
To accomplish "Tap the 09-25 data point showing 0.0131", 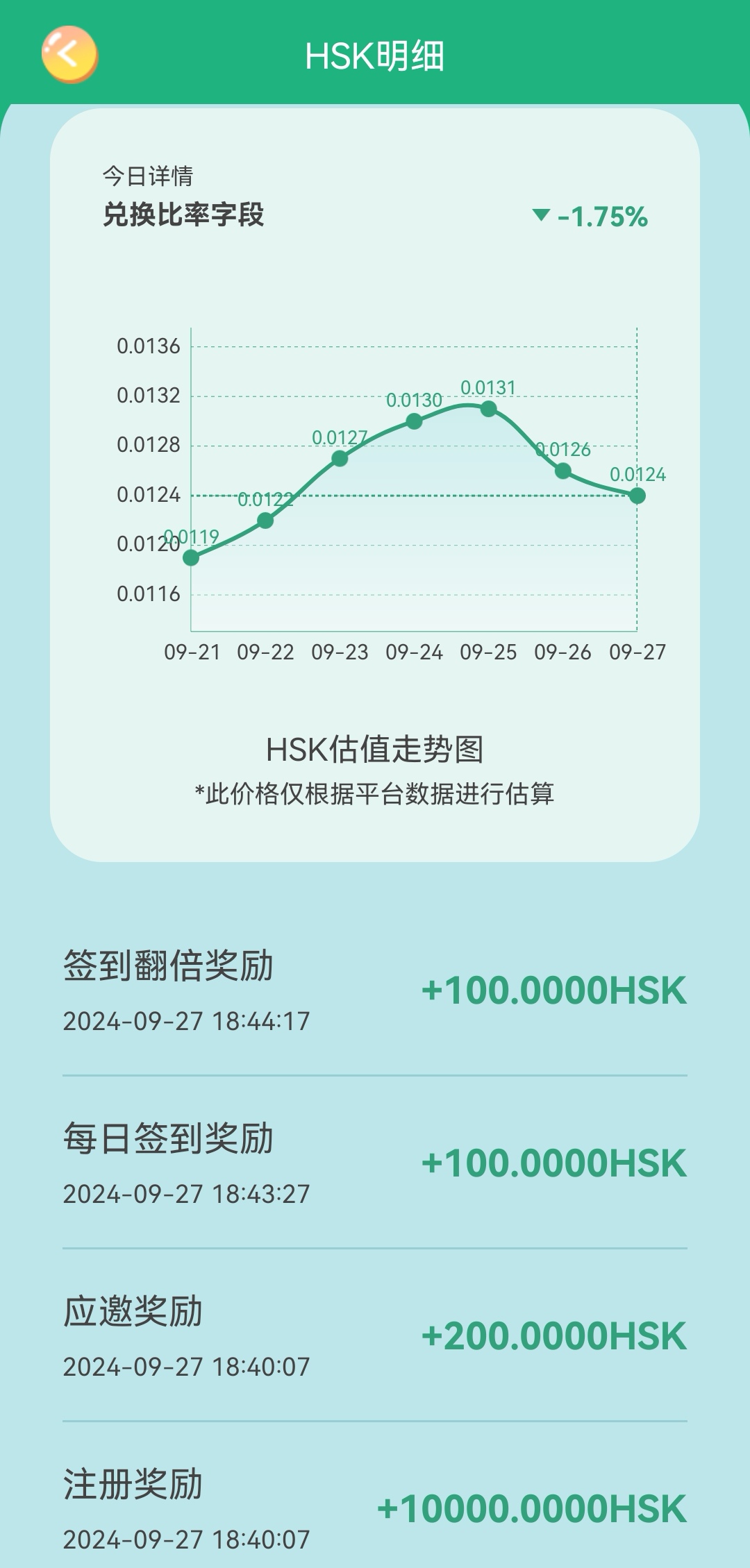I will coord(488,409).
